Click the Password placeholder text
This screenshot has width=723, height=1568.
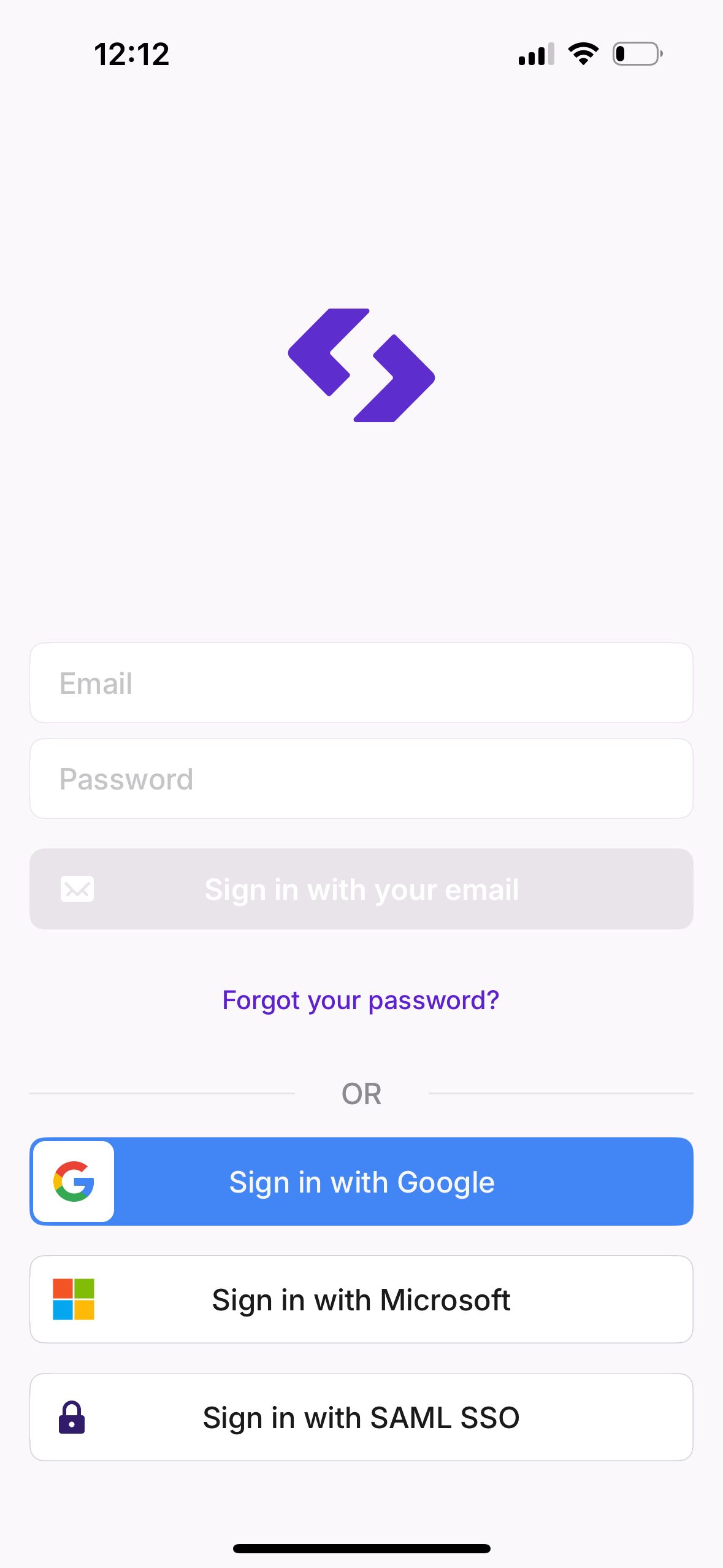(x=126, y=778)
